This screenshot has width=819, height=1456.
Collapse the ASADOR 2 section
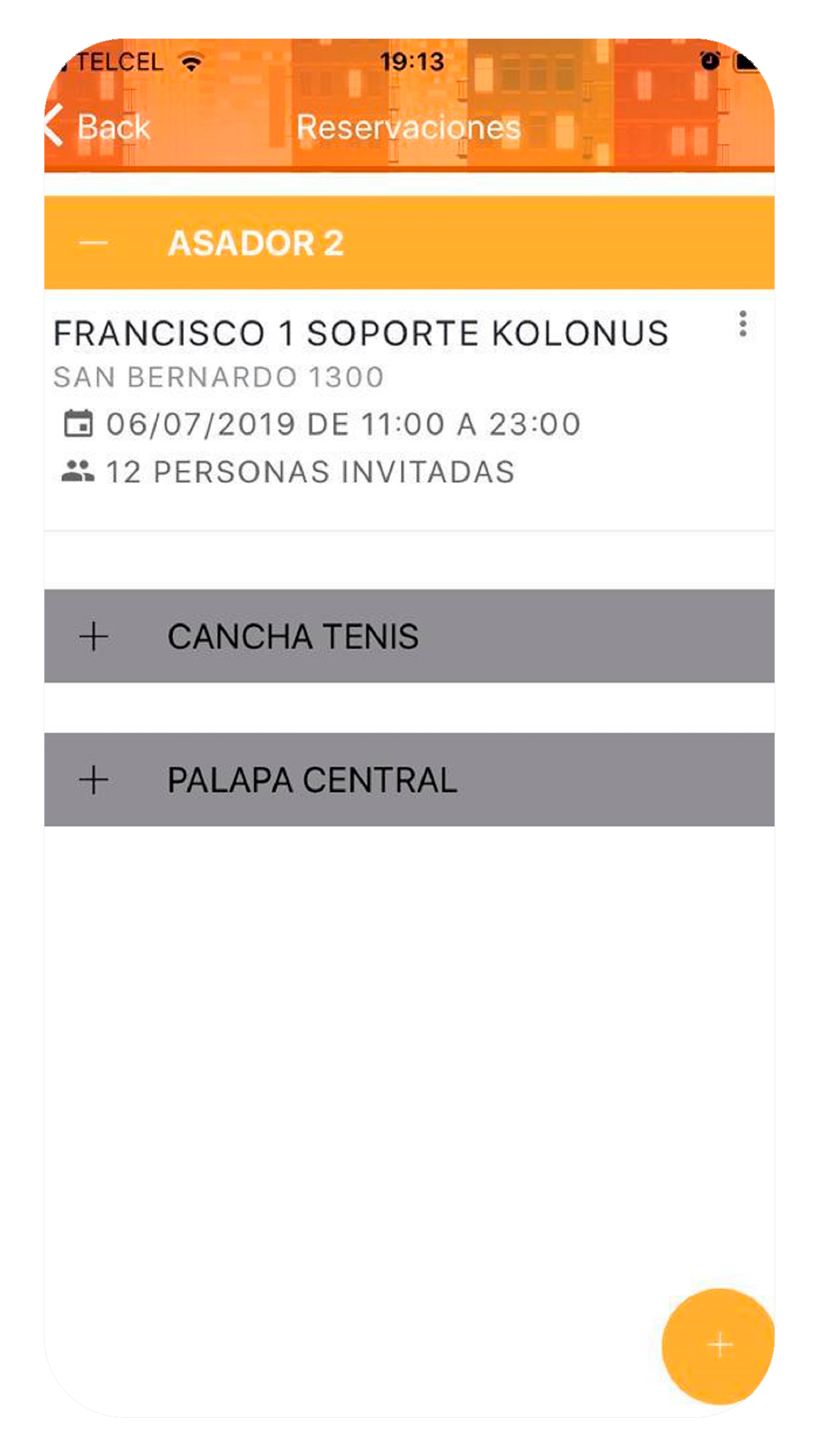click(409, 243)
